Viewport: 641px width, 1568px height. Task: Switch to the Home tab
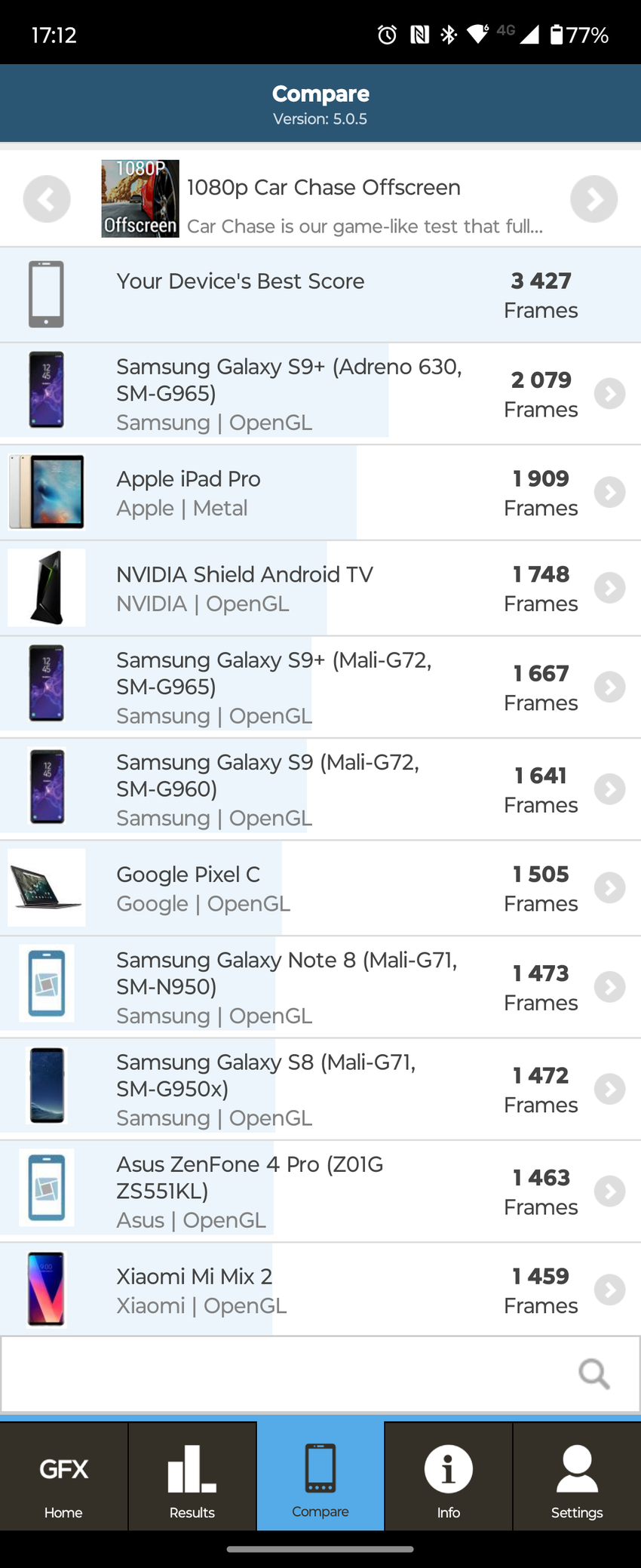click(x=64, y=1477)
